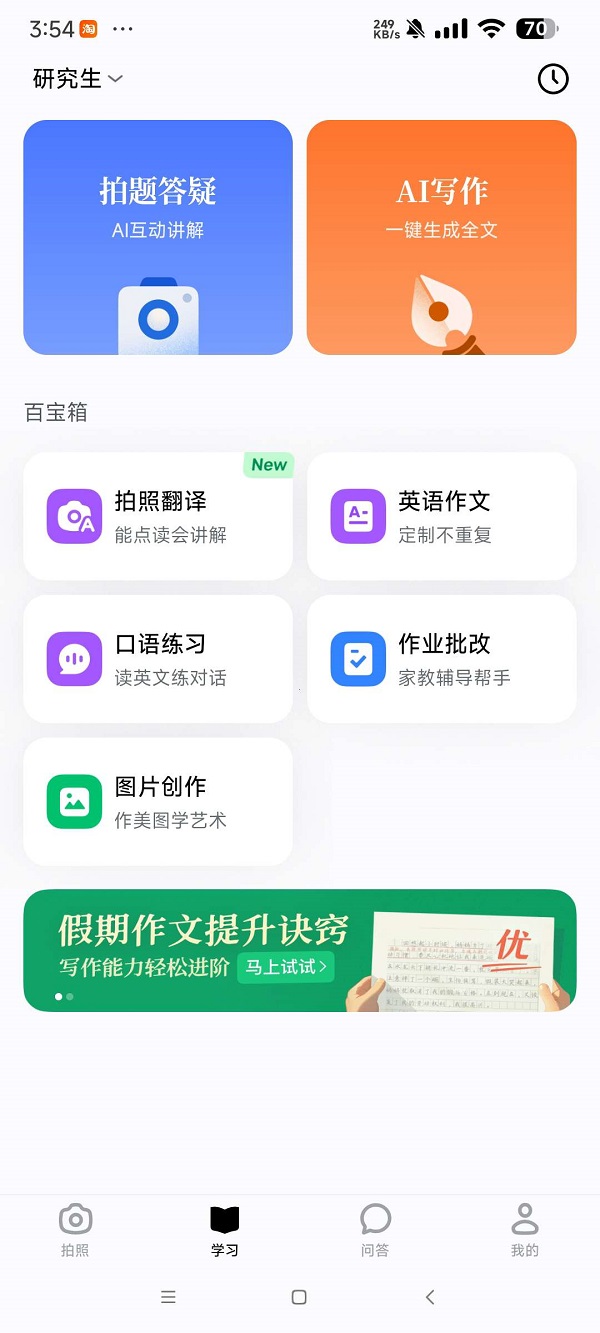Open the 英语作文 tool
Screen dimensions: 600x1333
[442, 516]
